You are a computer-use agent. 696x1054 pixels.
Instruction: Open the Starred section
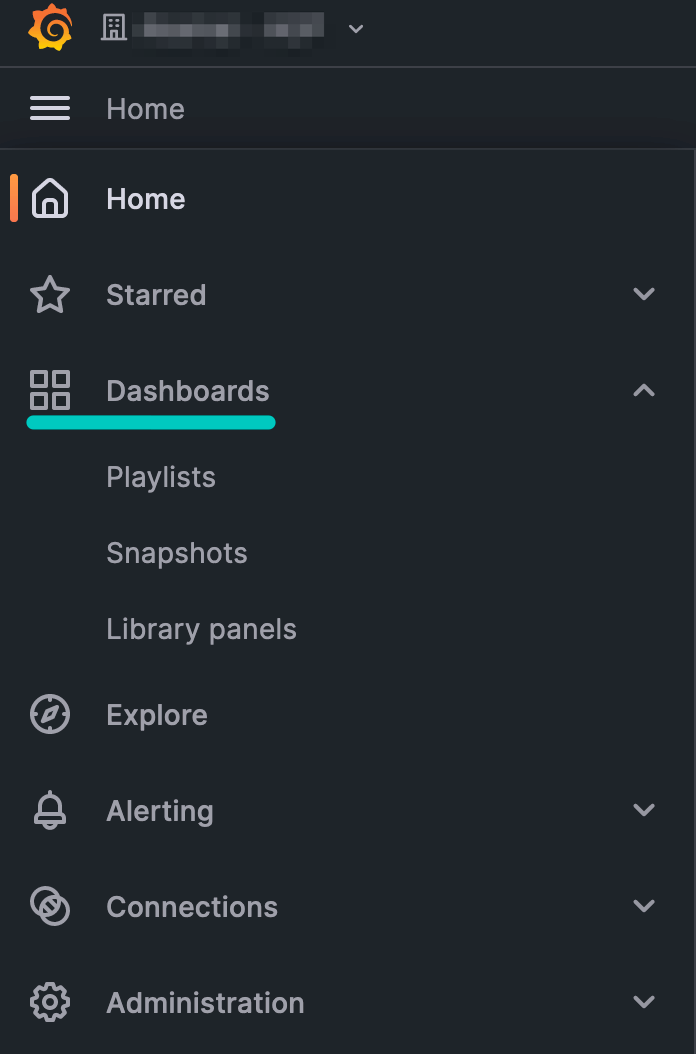coord(156,295)
